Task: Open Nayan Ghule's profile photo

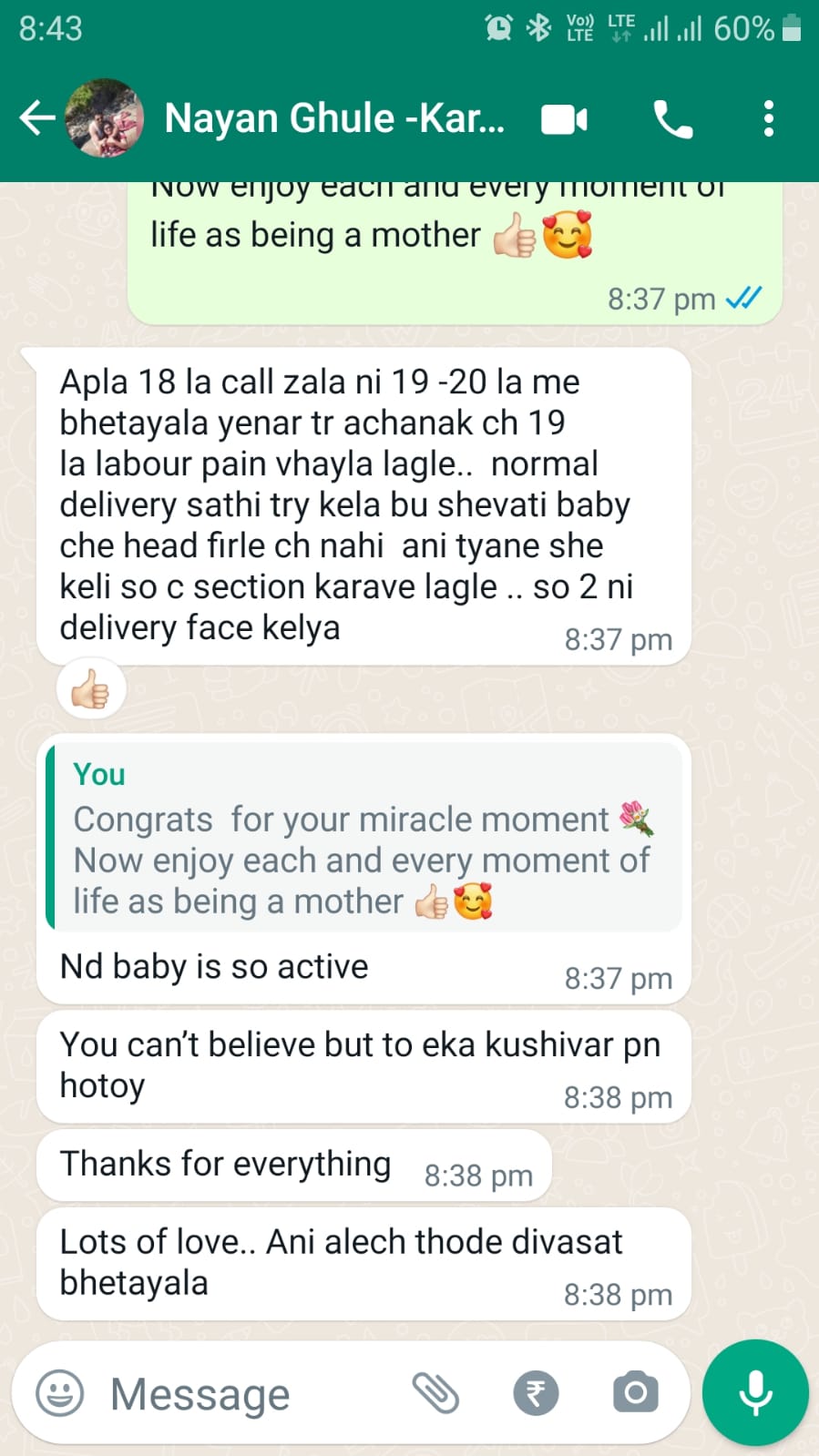Action: [105, 118]
